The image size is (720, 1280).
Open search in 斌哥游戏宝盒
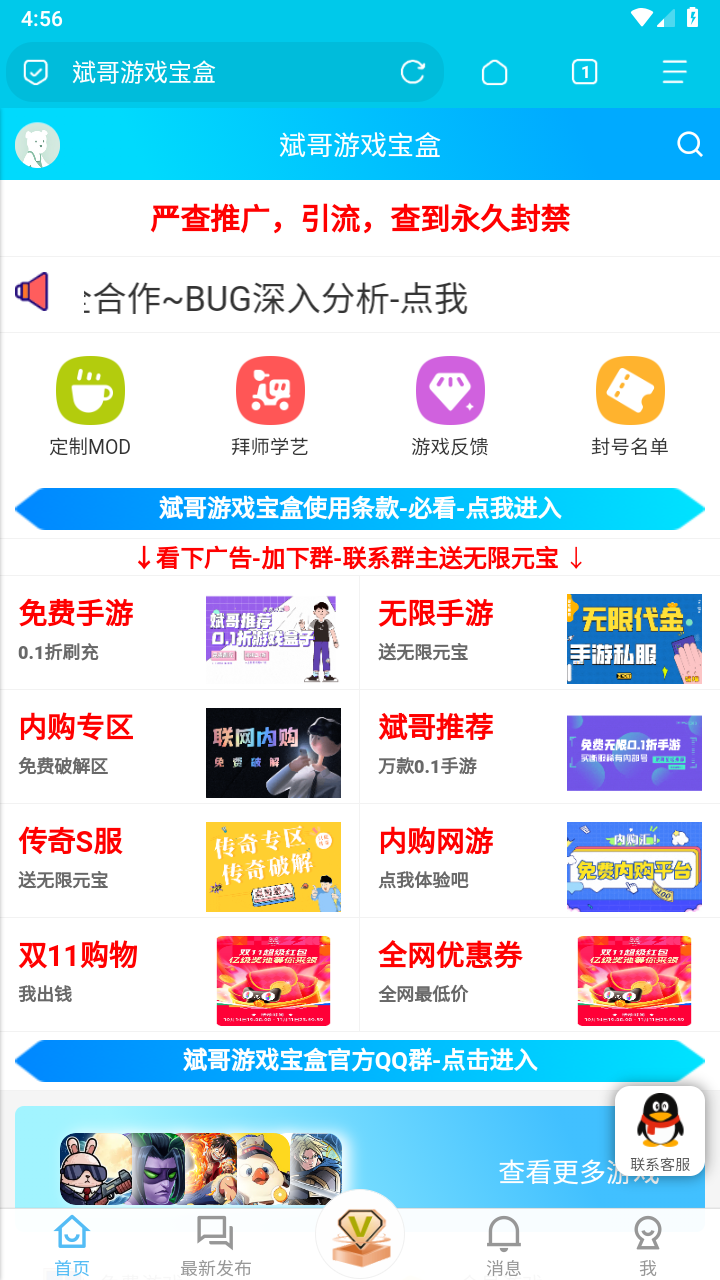pos(690,145)
